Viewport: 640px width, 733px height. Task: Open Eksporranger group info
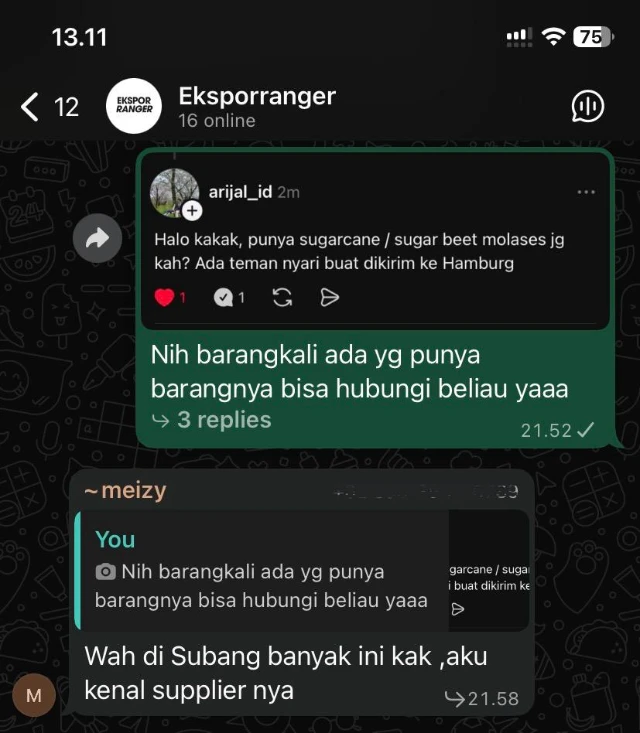tap(257, 106)
